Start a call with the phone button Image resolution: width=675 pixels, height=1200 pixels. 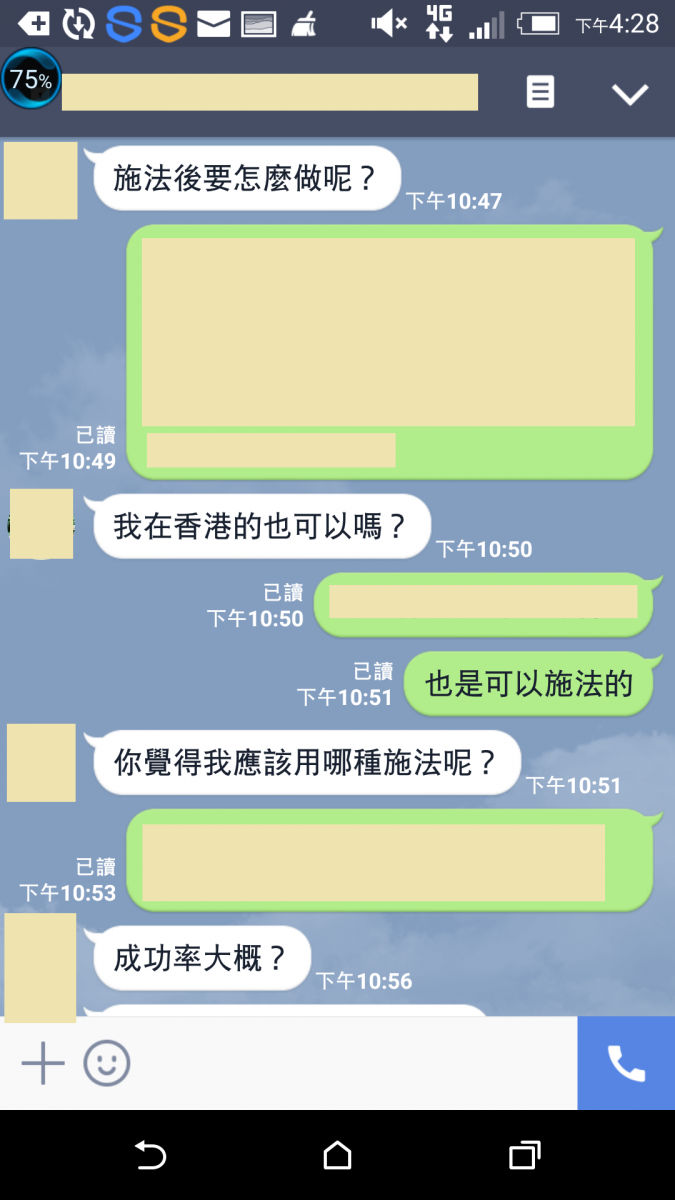[626, 1063]
